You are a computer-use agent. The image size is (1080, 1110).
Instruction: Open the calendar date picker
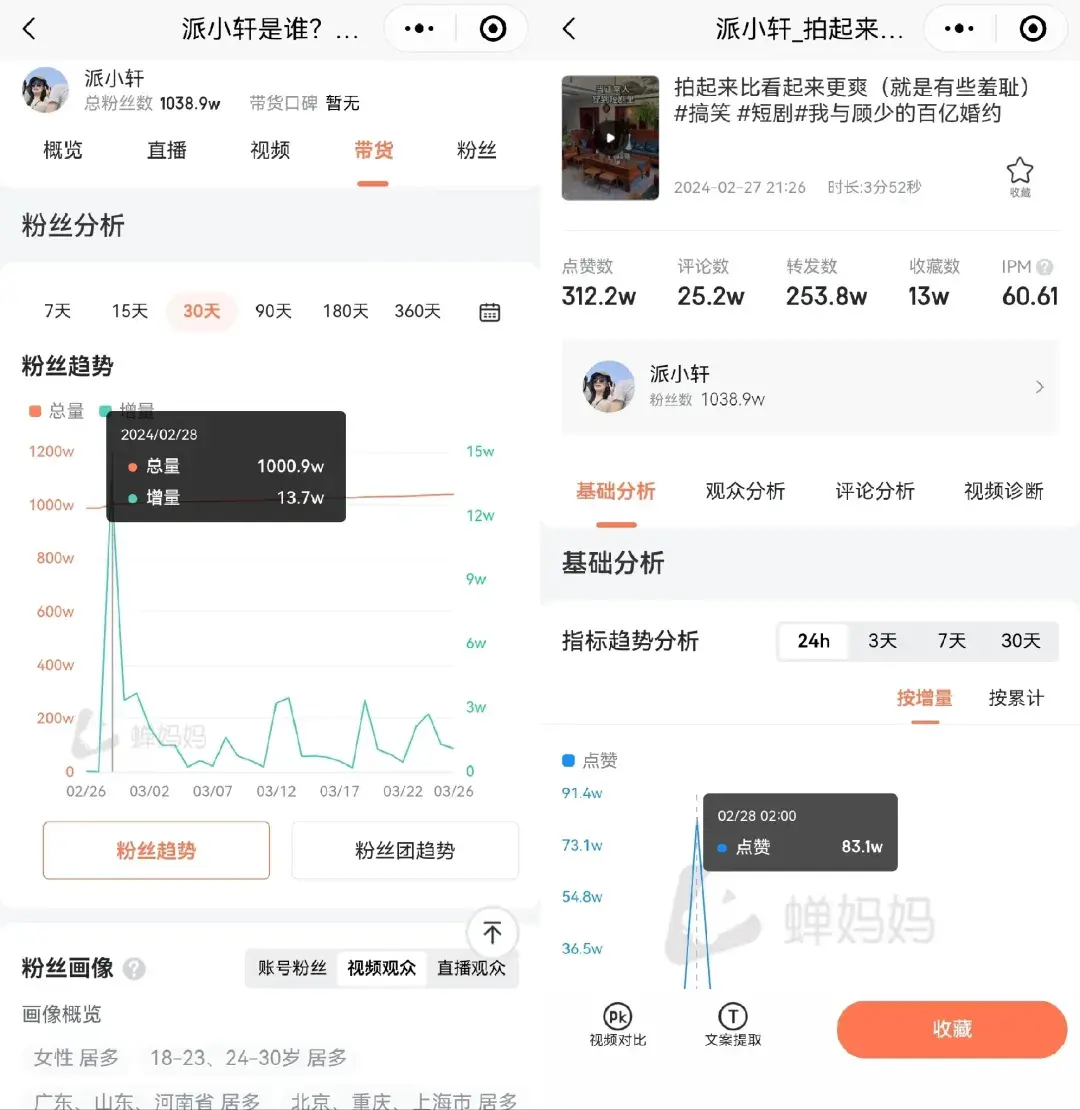point(490,312)
